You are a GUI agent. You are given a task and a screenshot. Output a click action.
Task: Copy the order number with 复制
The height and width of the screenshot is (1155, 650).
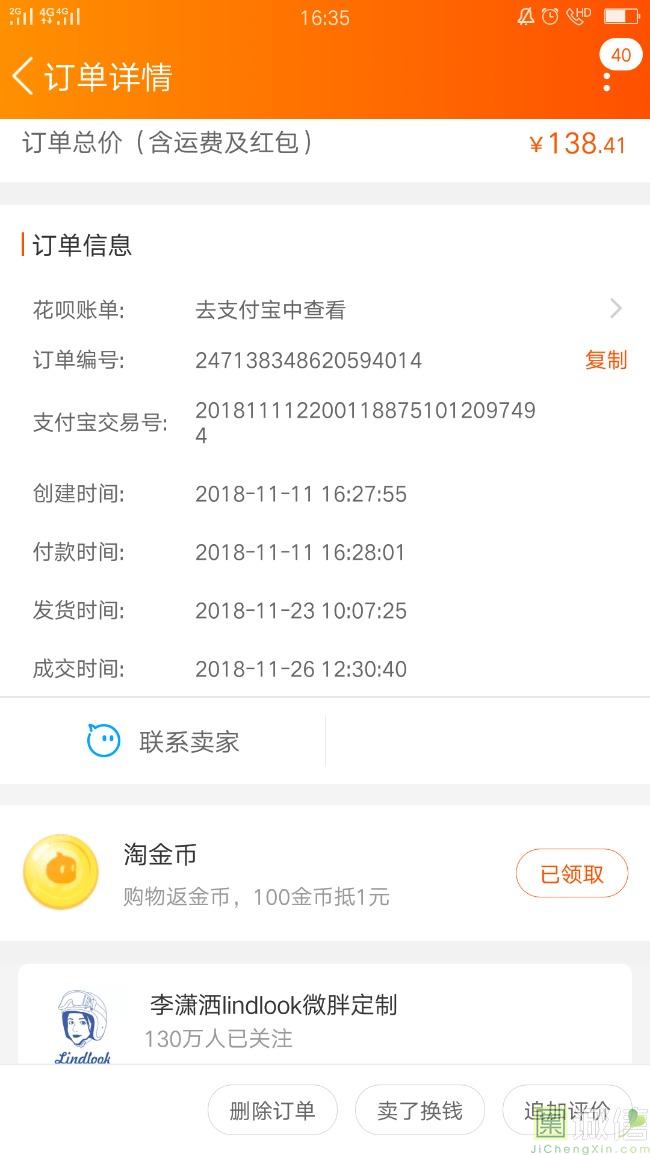click(605, 360)
